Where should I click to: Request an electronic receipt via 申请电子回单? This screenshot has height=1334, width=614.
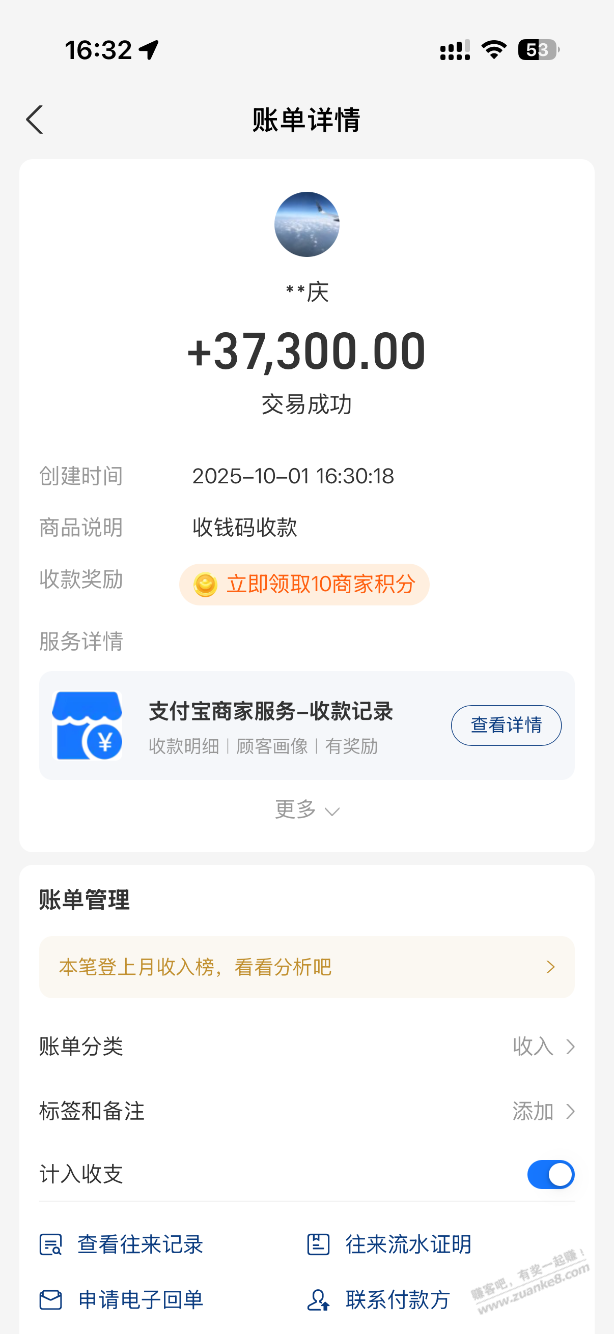tap(122, 1300)
